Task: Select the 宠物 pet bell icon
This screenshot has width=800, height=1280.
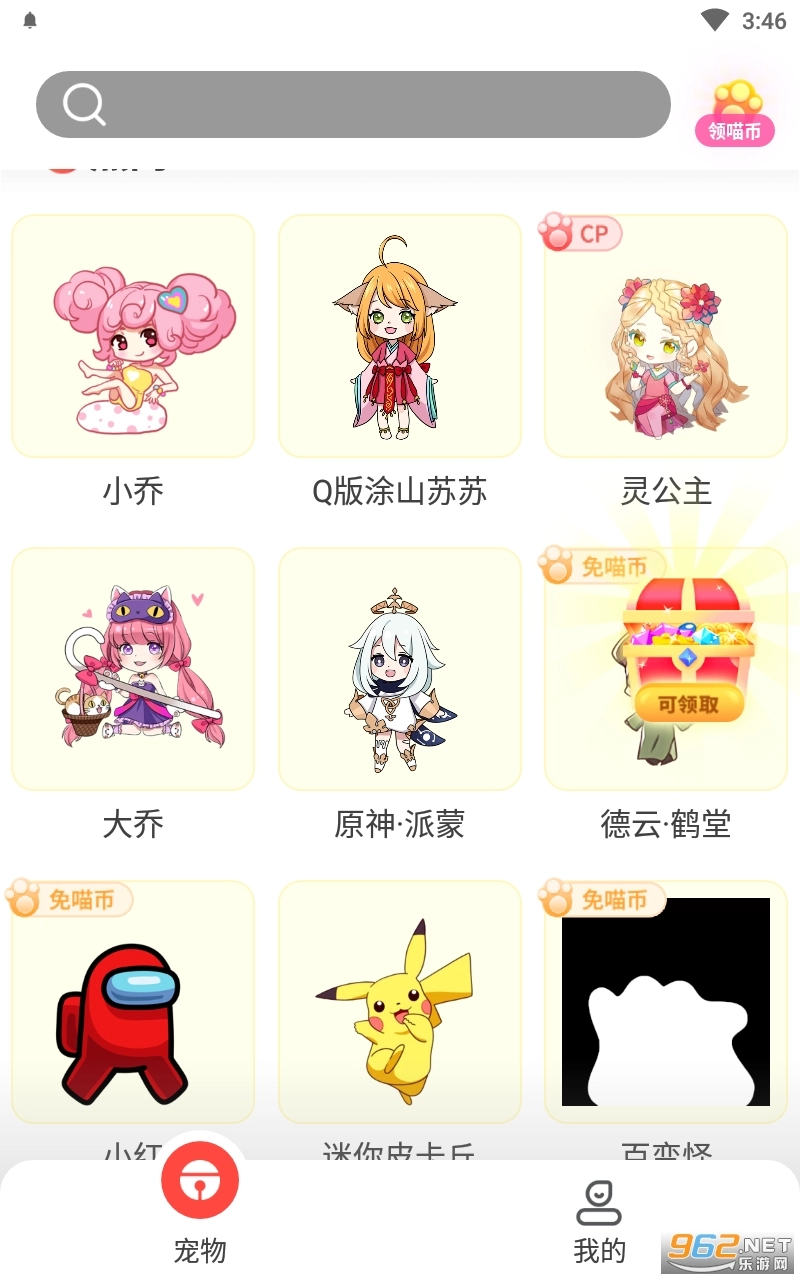Action: click(x=200, y=1180)
